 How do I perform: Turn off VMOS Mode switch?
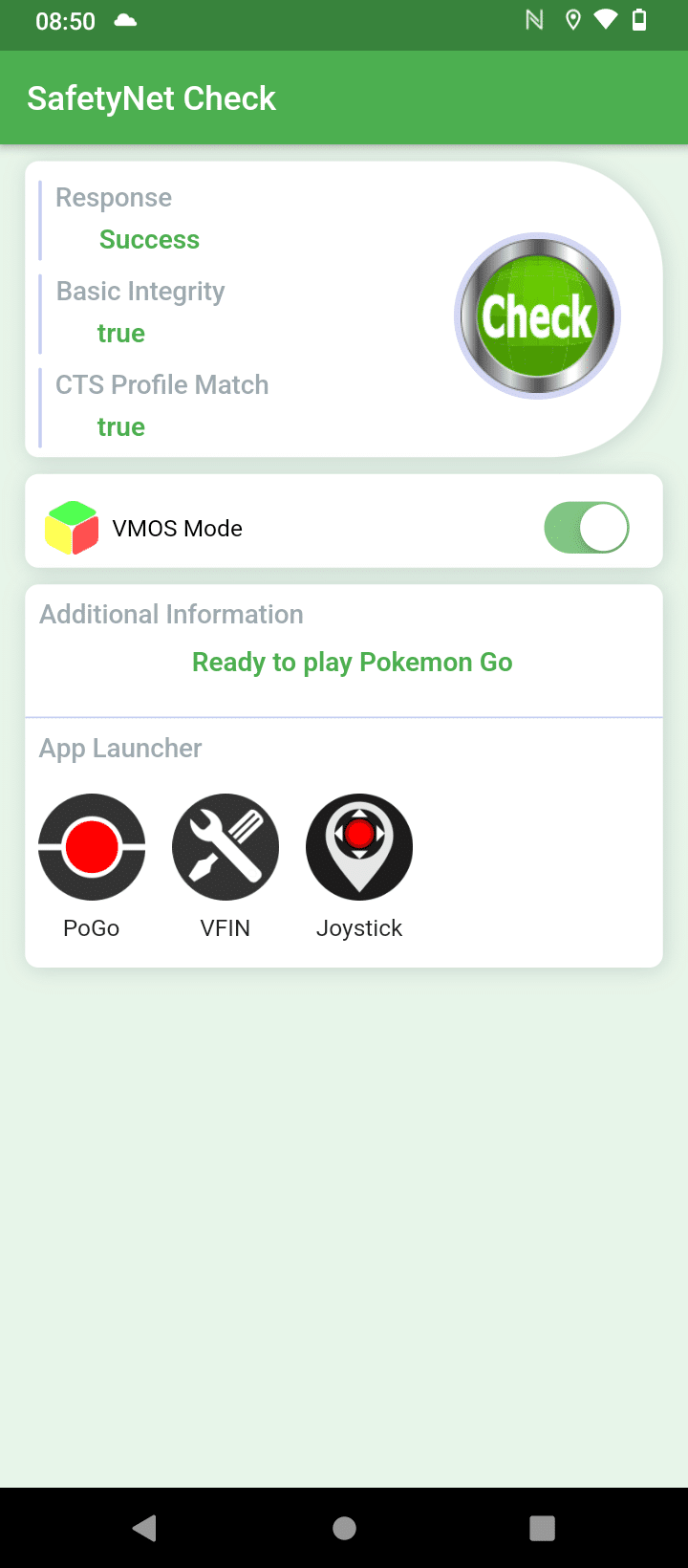pyautogui.click(x=587, y=528)
